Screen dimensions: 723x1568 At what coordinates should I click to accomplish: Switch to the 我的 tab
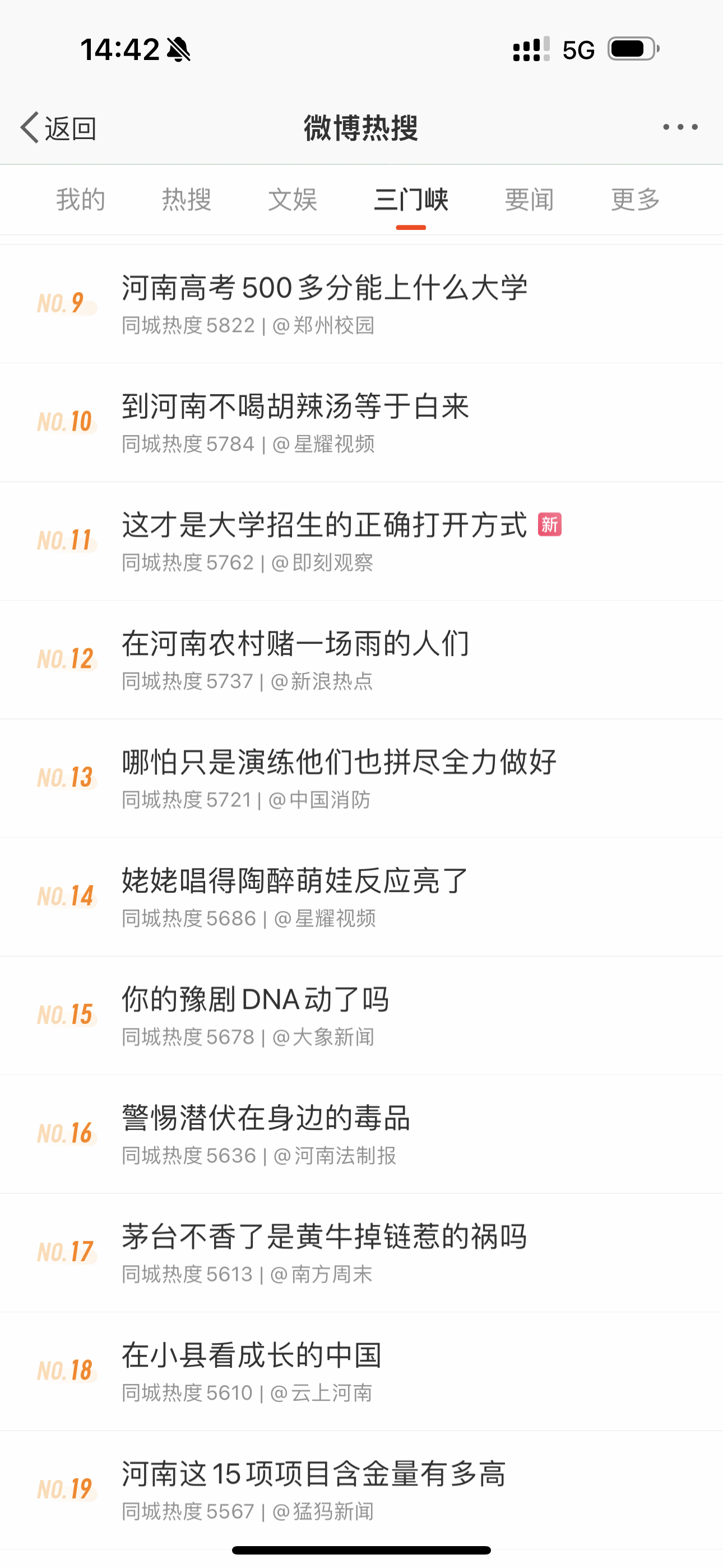pos(80,200)
